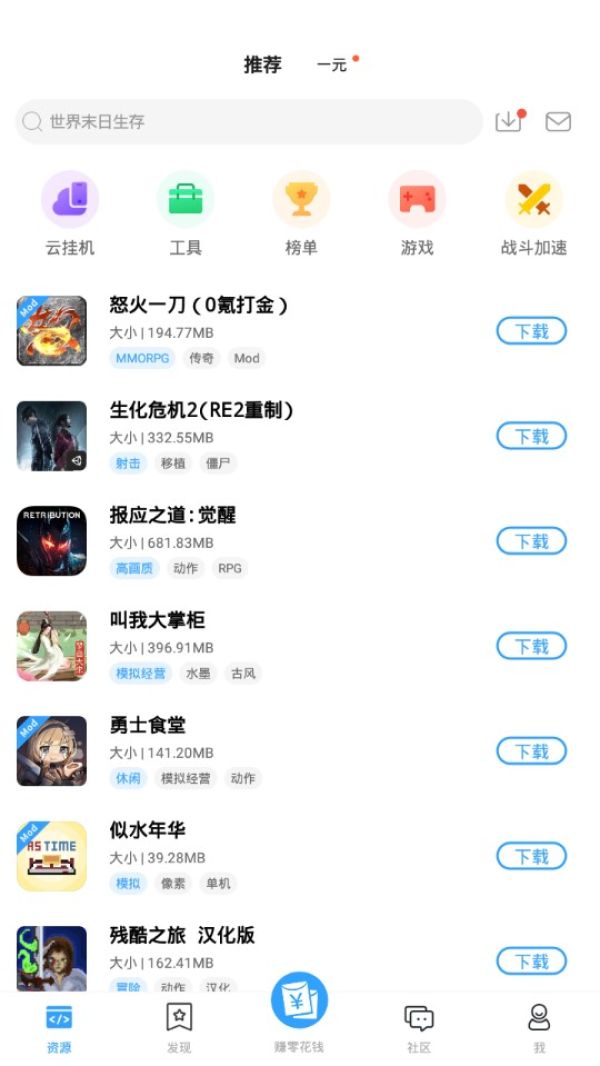Open the download manager icon

pyautogui.click(x=509, y=121)
